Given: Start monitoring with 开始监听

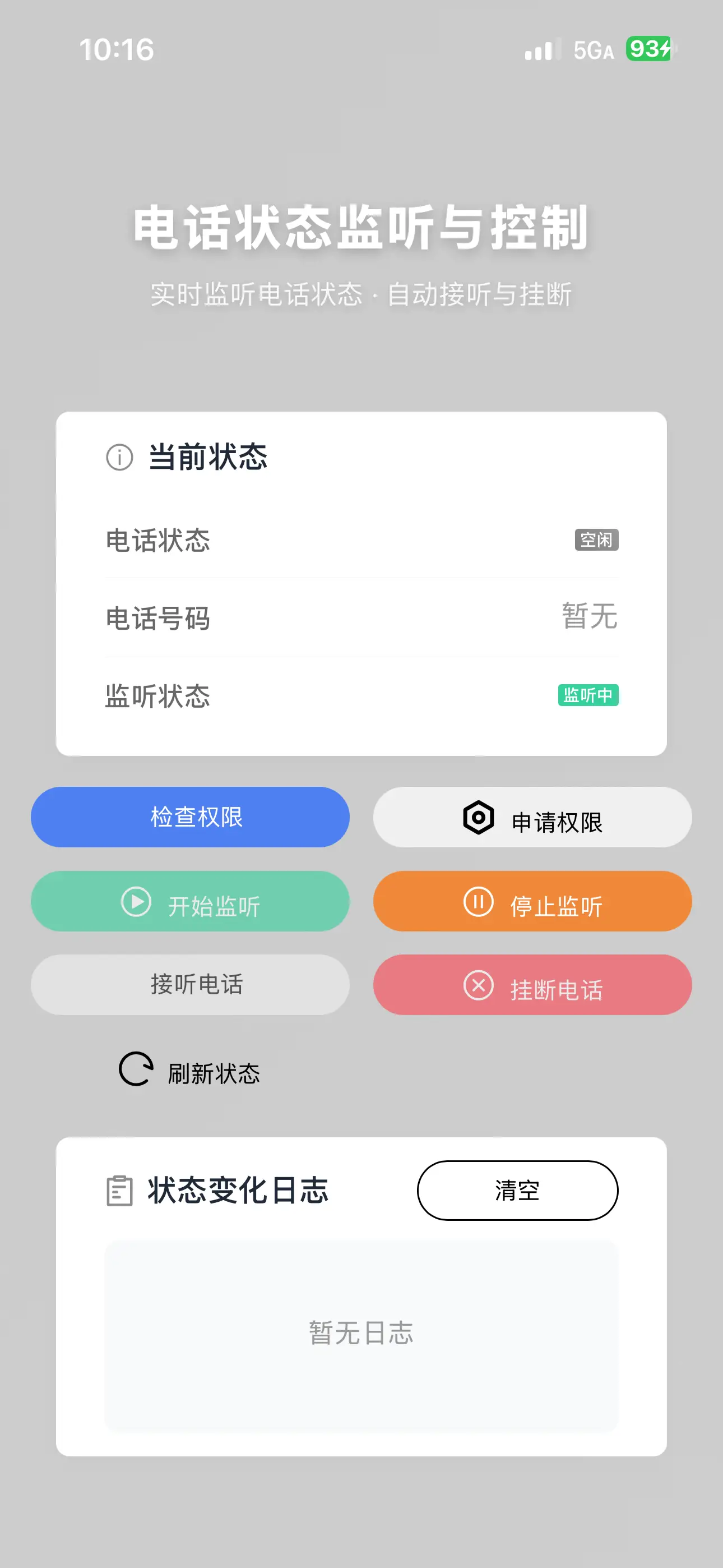Looking at the screenshot, I should 190,901.
